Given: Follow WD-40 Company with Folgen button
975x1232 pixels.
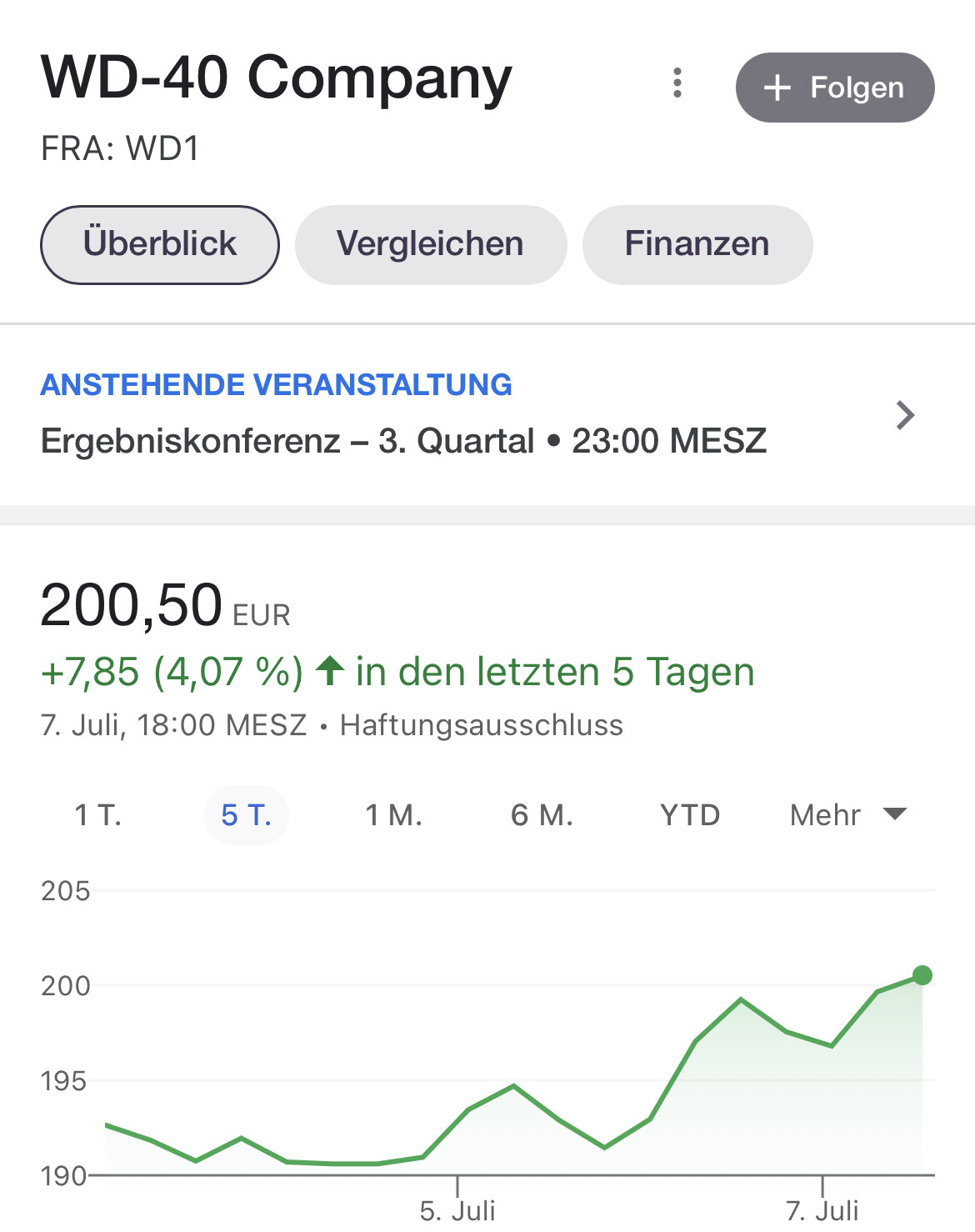Looking at the screenshot, I should [x=834, y=88].
